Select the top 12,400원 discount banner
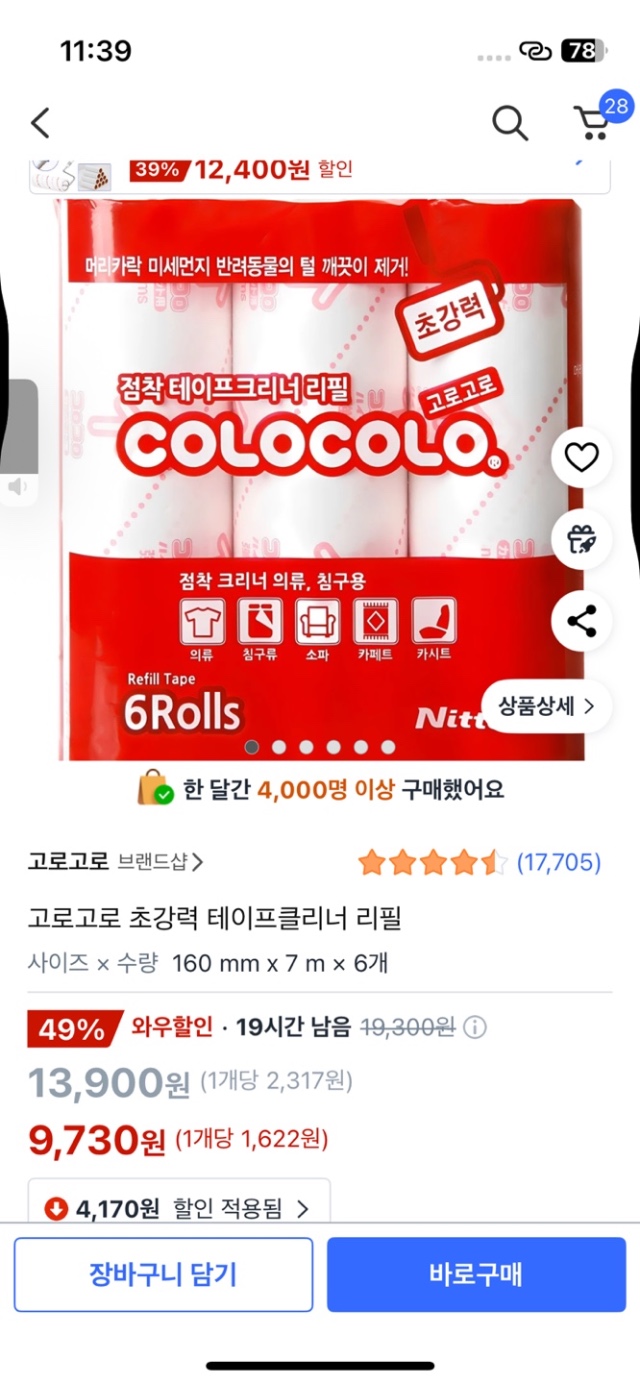Viewport: 640px width, 1384px height. [x=320, y=172]
